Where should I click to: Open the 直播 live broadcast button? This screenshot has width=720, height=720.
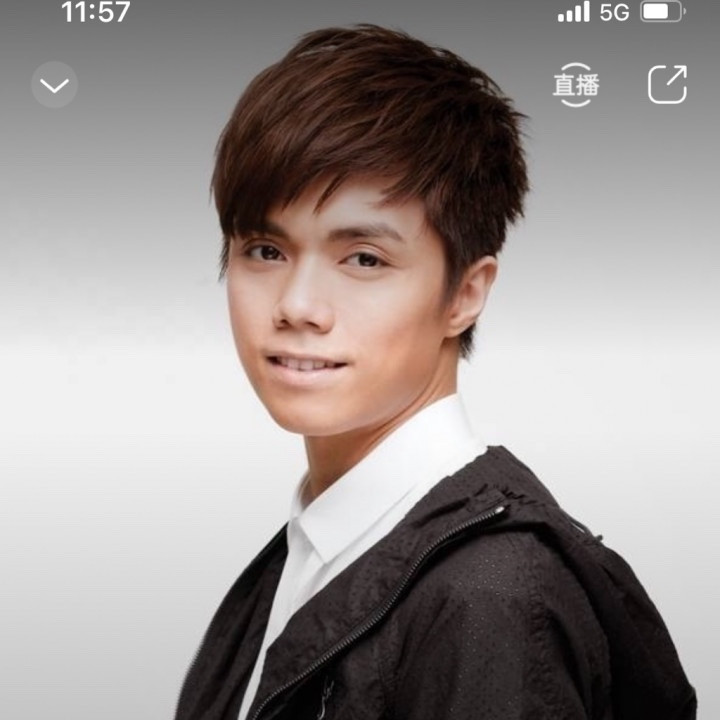coord(576,85)
